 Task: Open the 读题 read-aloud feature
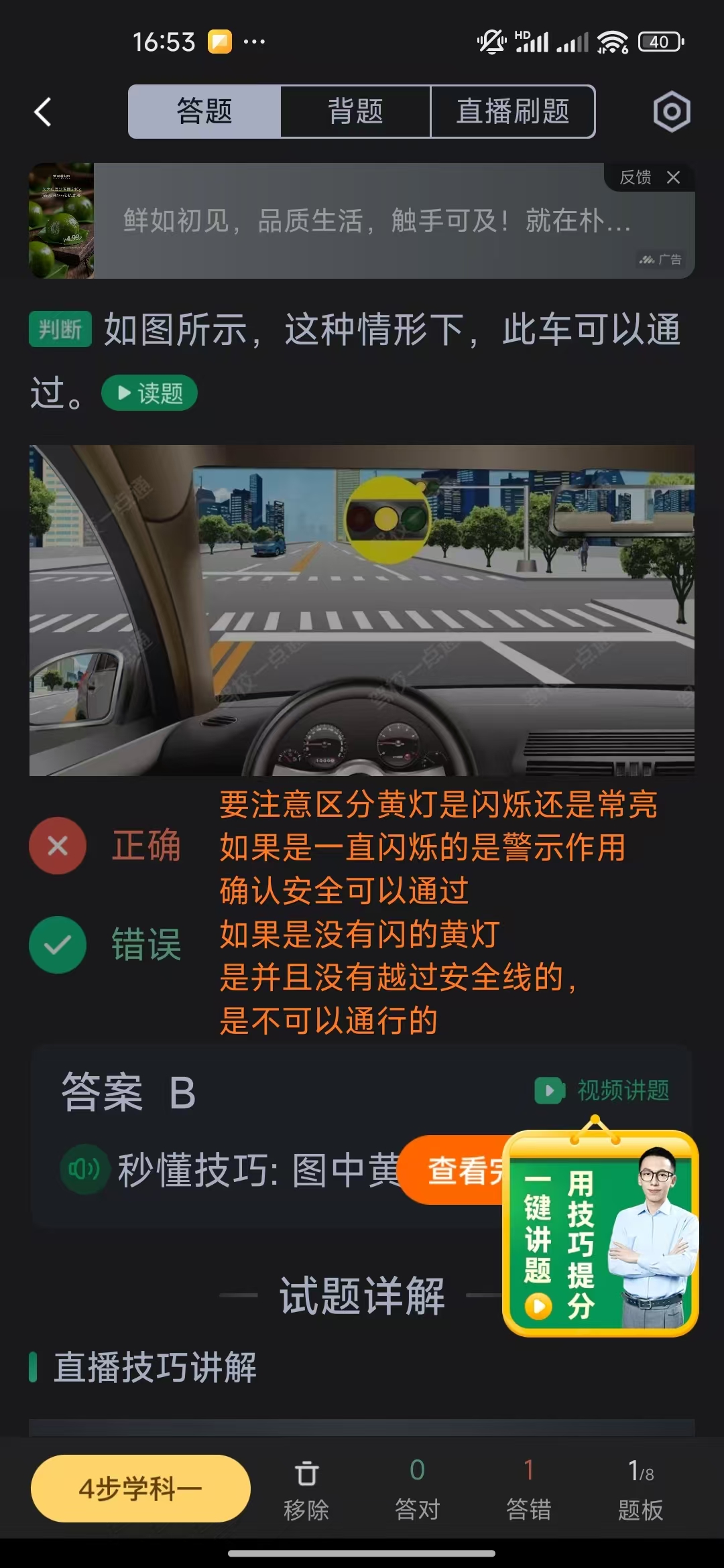coord(150,393)
